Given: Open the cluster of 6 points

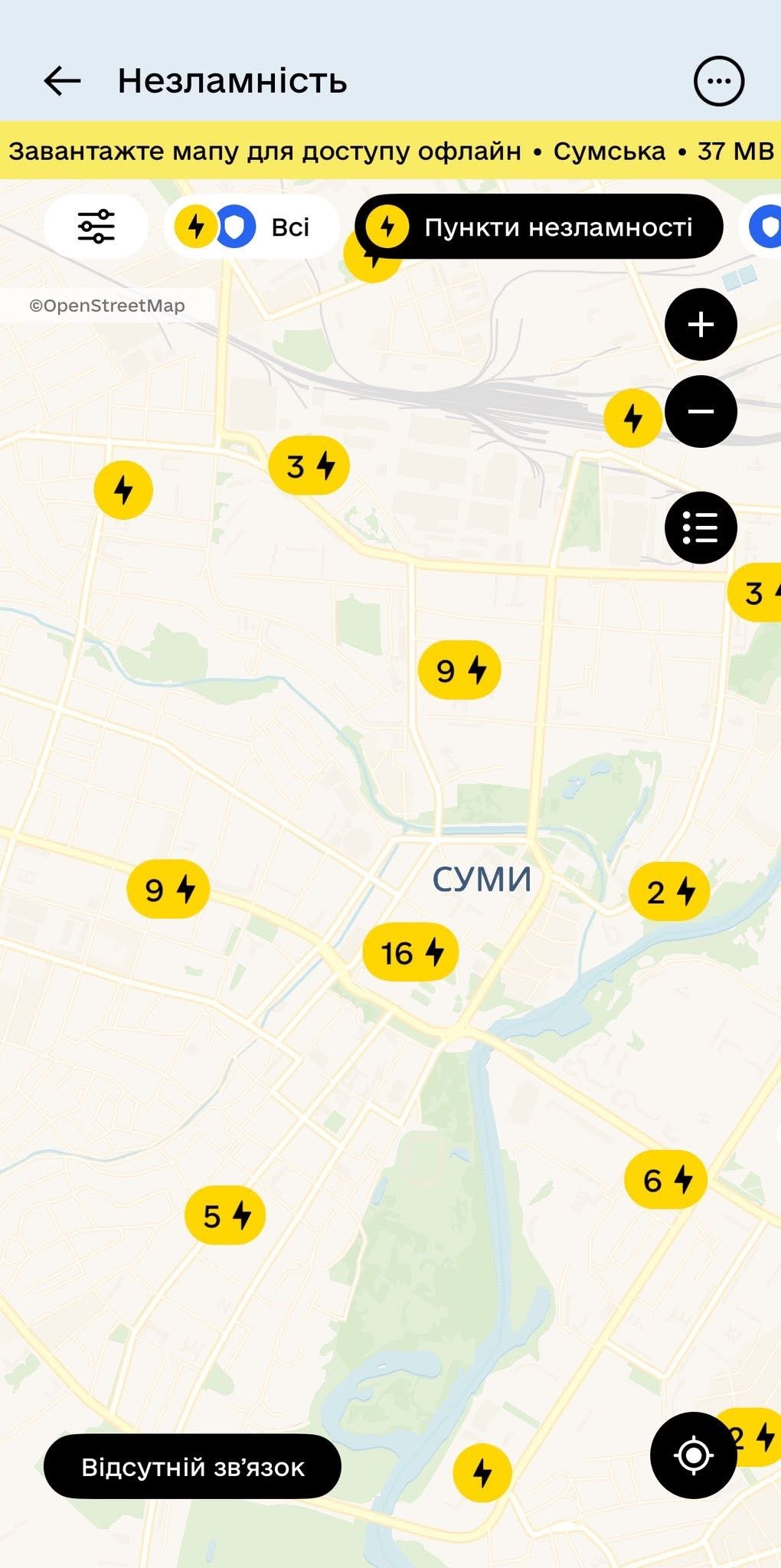Looking at the screenshot, I should pos(665,1180).
